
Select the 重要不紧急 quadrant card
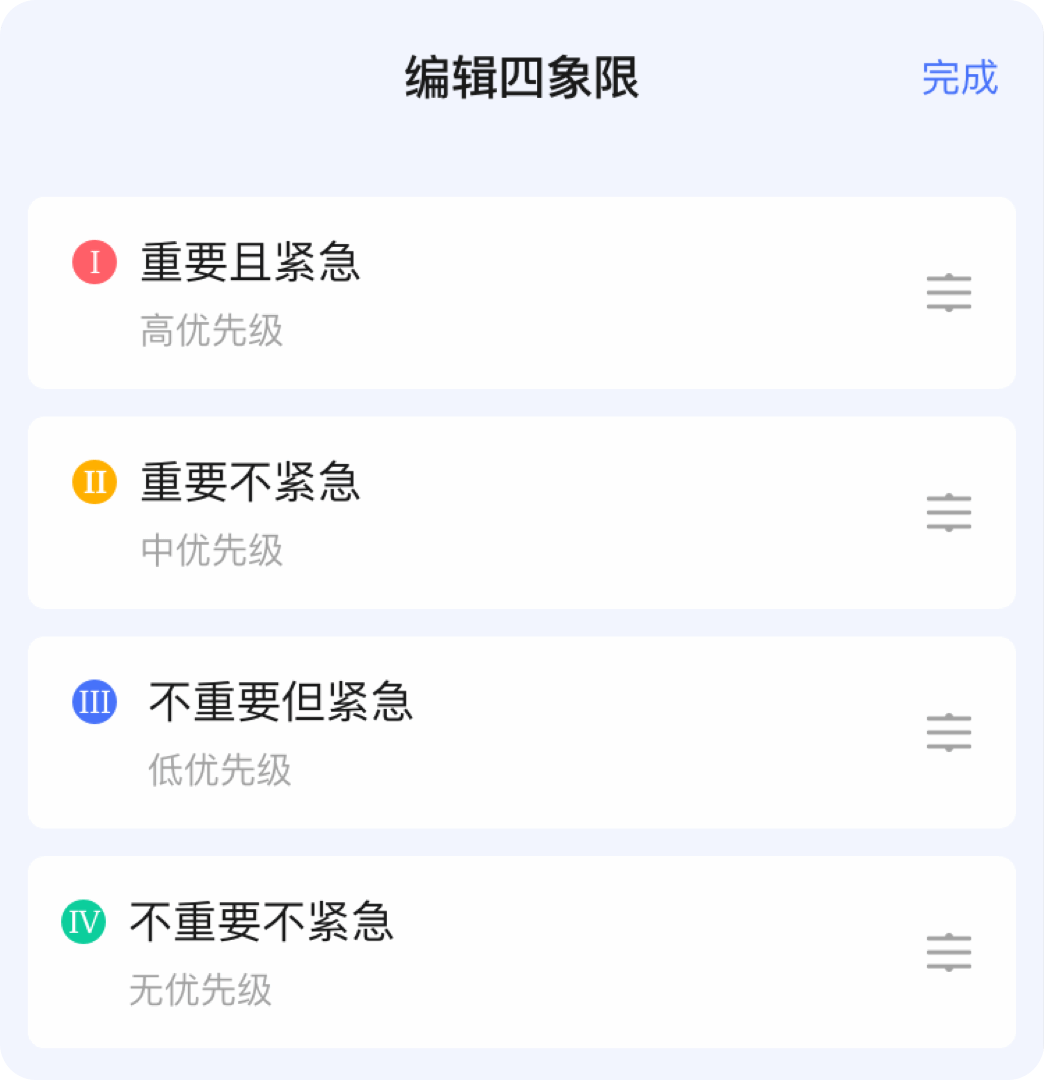click(522, 512)
